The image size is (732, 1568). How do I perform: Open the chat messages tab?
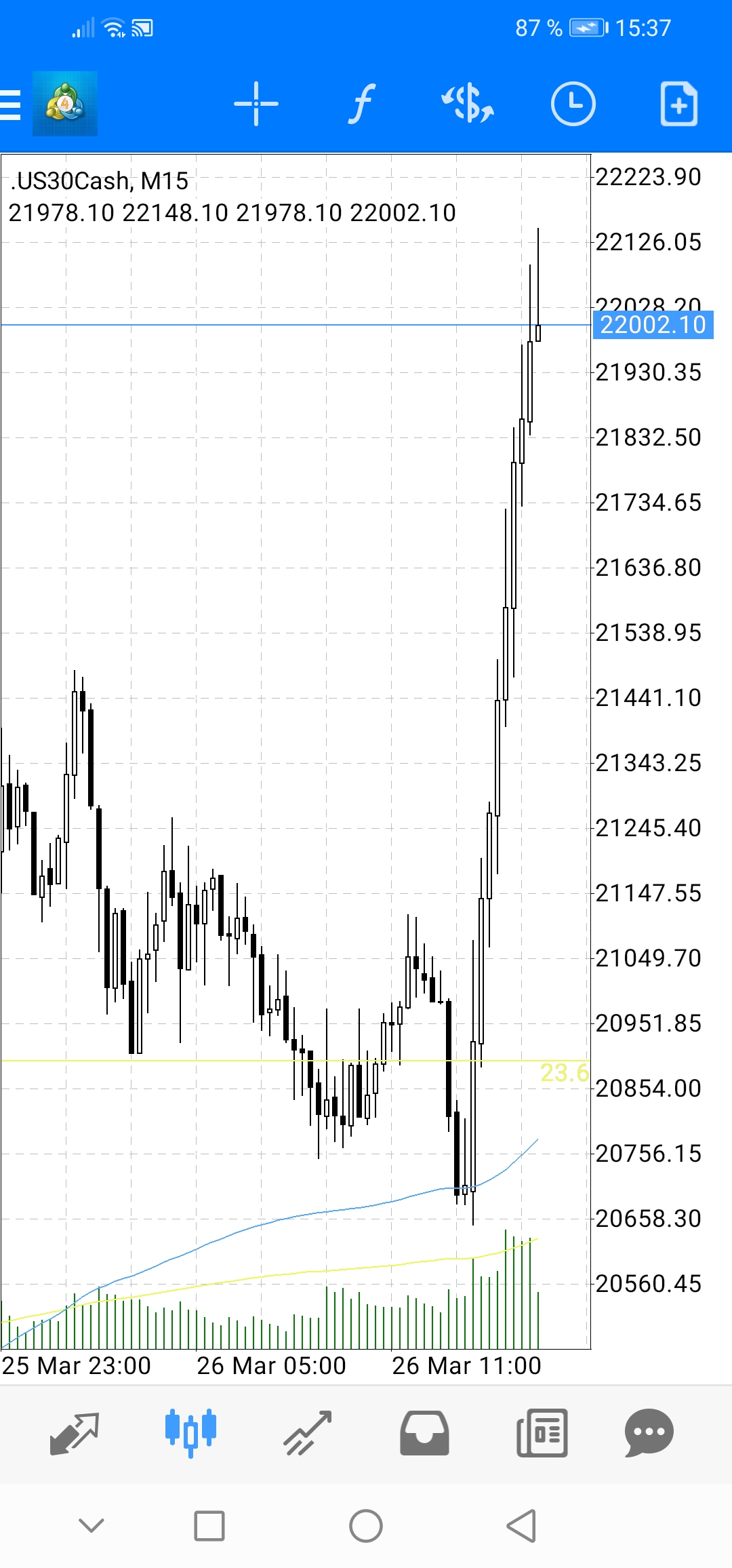click(649, 1433)
